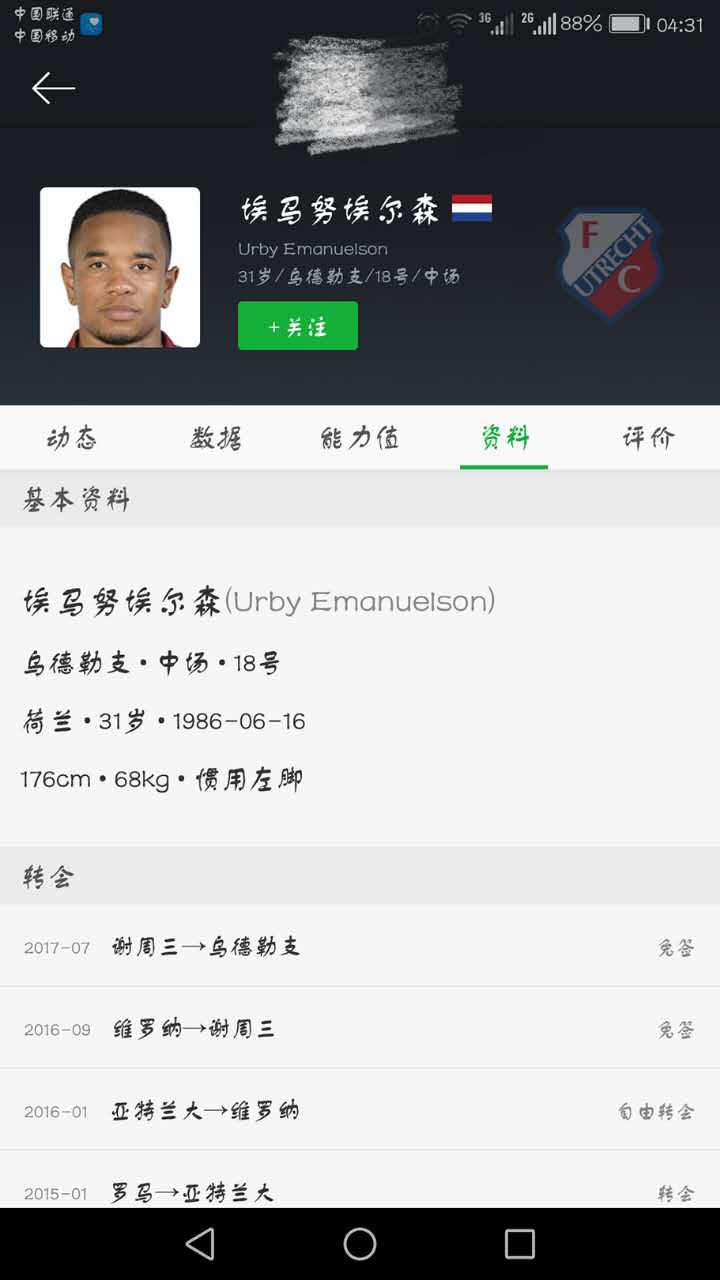Image resolution: width=720 pixels, height=1280 pixels.
Task: Select the 能力值 tab
Action: [x=359, y=437]
